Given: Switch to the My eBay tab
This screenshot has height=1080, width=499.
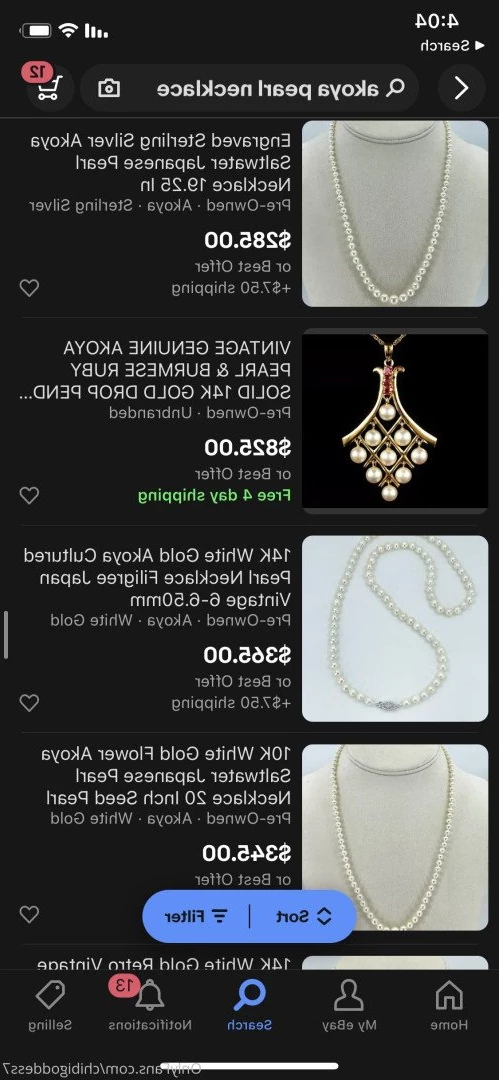Looking at the screenshot, I should (x=349, y=1005).
